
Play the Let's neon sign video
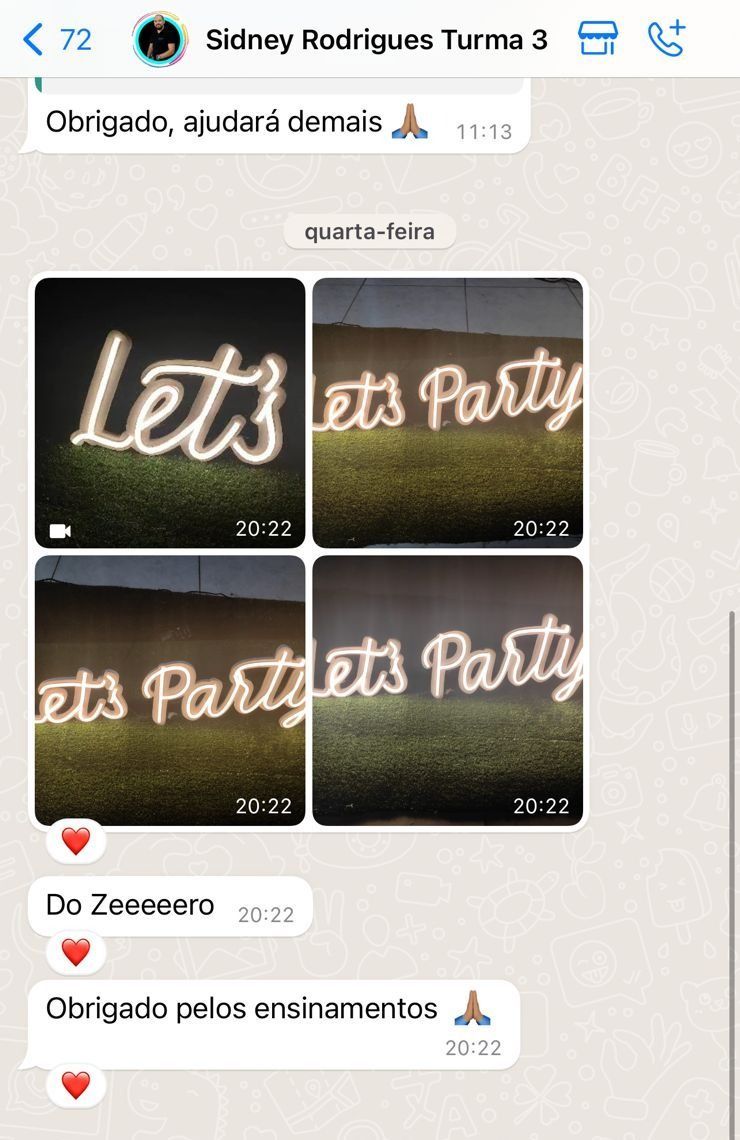click(x=170, y=413)
